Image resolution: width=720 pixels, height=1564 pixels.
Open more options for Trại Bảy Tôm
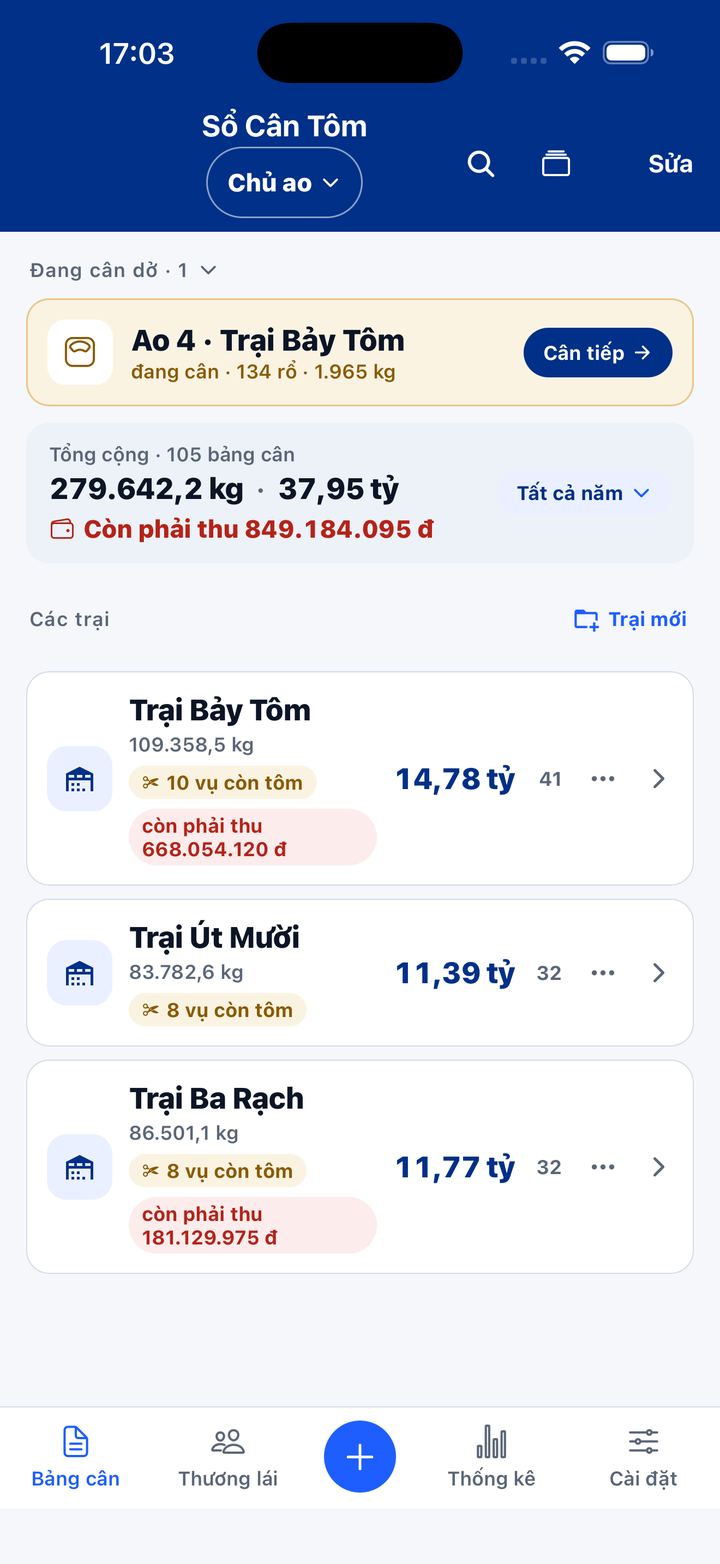[x=602, y=779]
